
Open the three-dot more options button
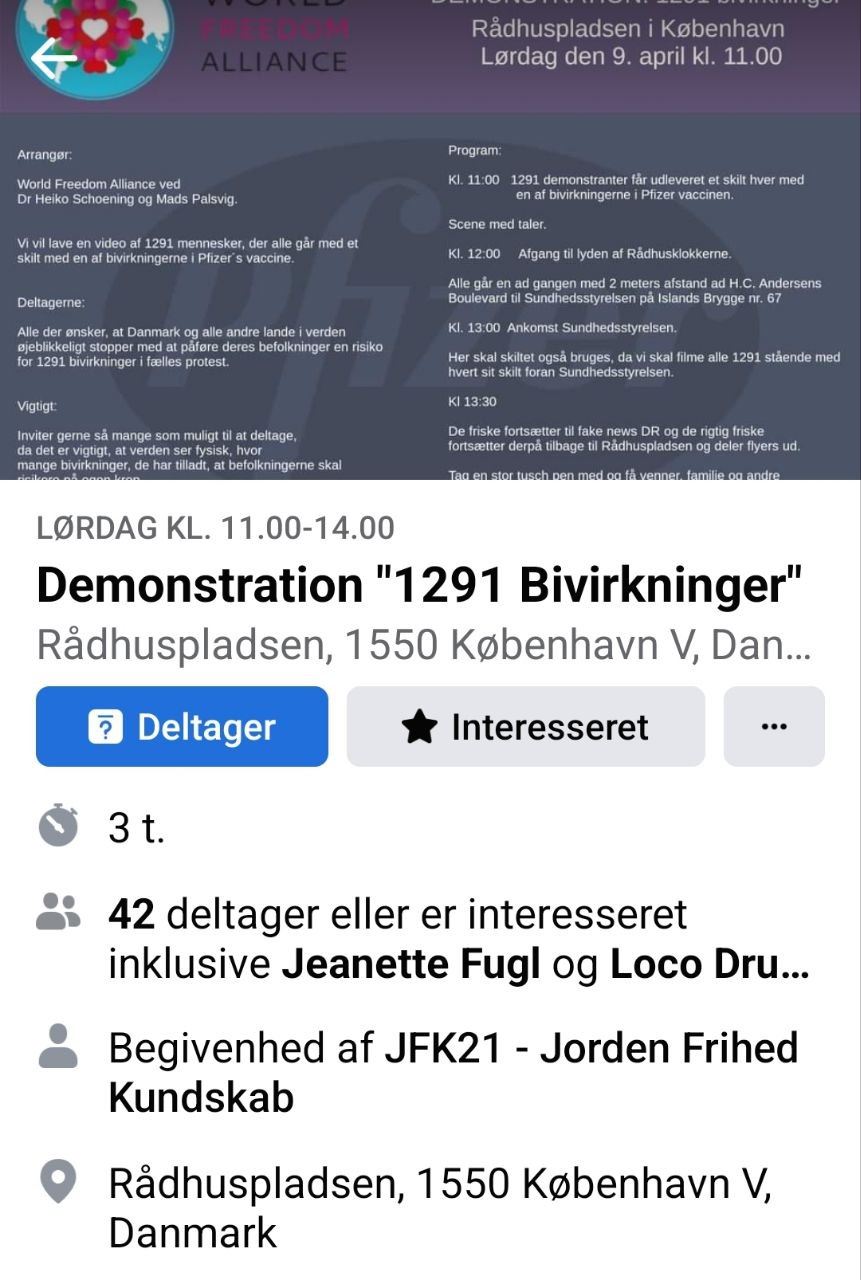(x=774, y=726)
